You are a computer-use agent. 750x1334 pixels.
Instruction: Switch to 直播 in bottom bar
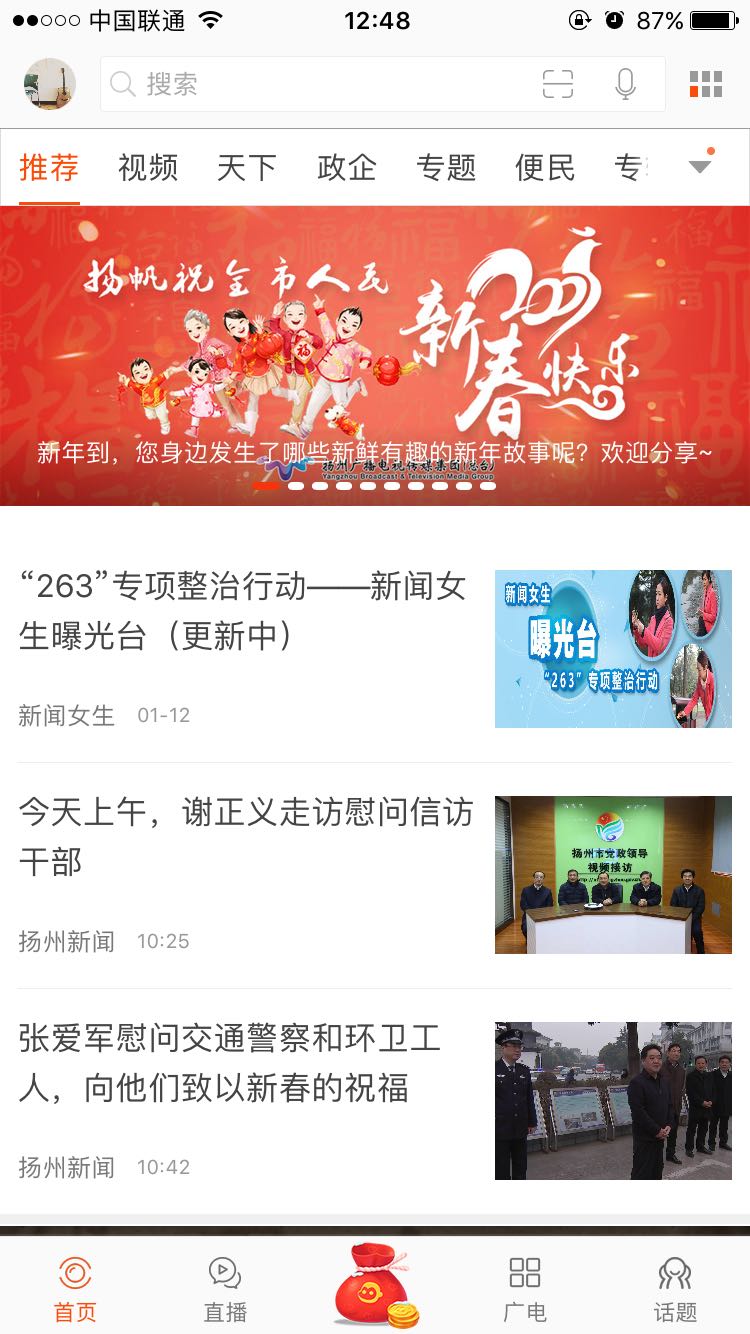pyautogui.click(x=225, y=1290)
